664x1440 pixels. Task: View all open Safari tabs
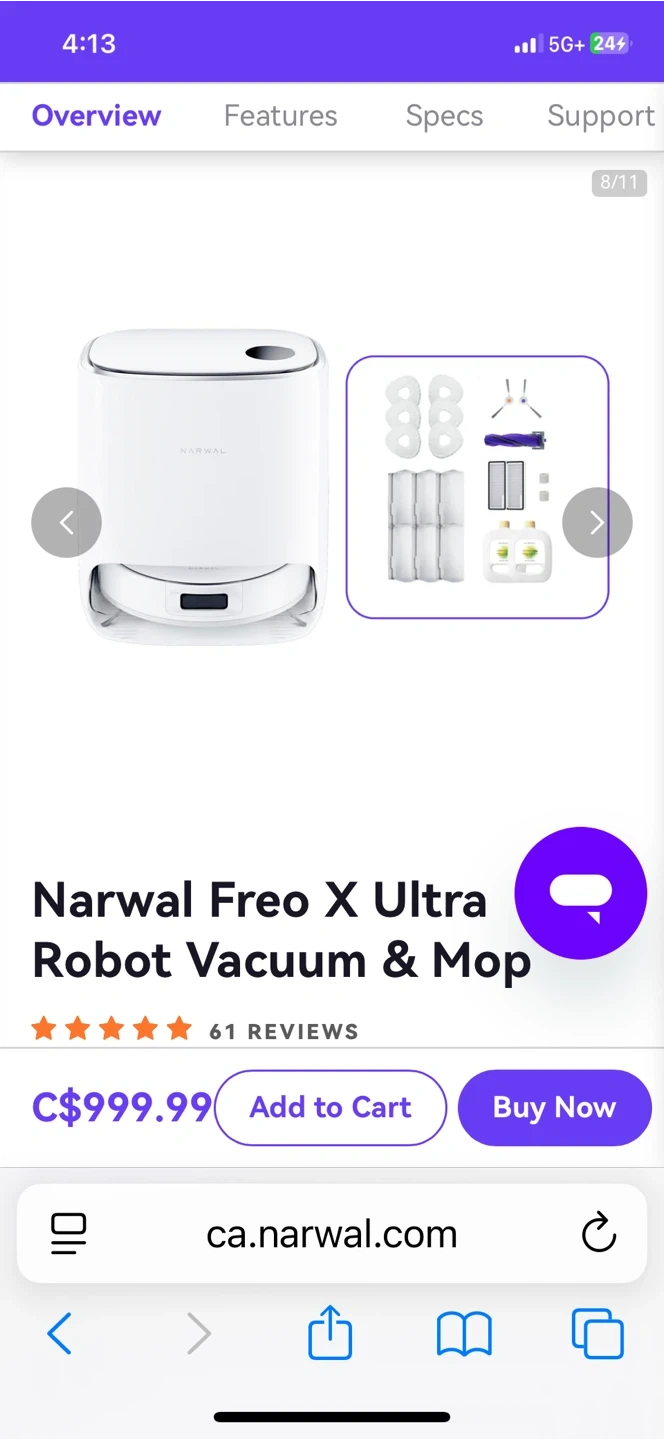[x=597, y=1334]
